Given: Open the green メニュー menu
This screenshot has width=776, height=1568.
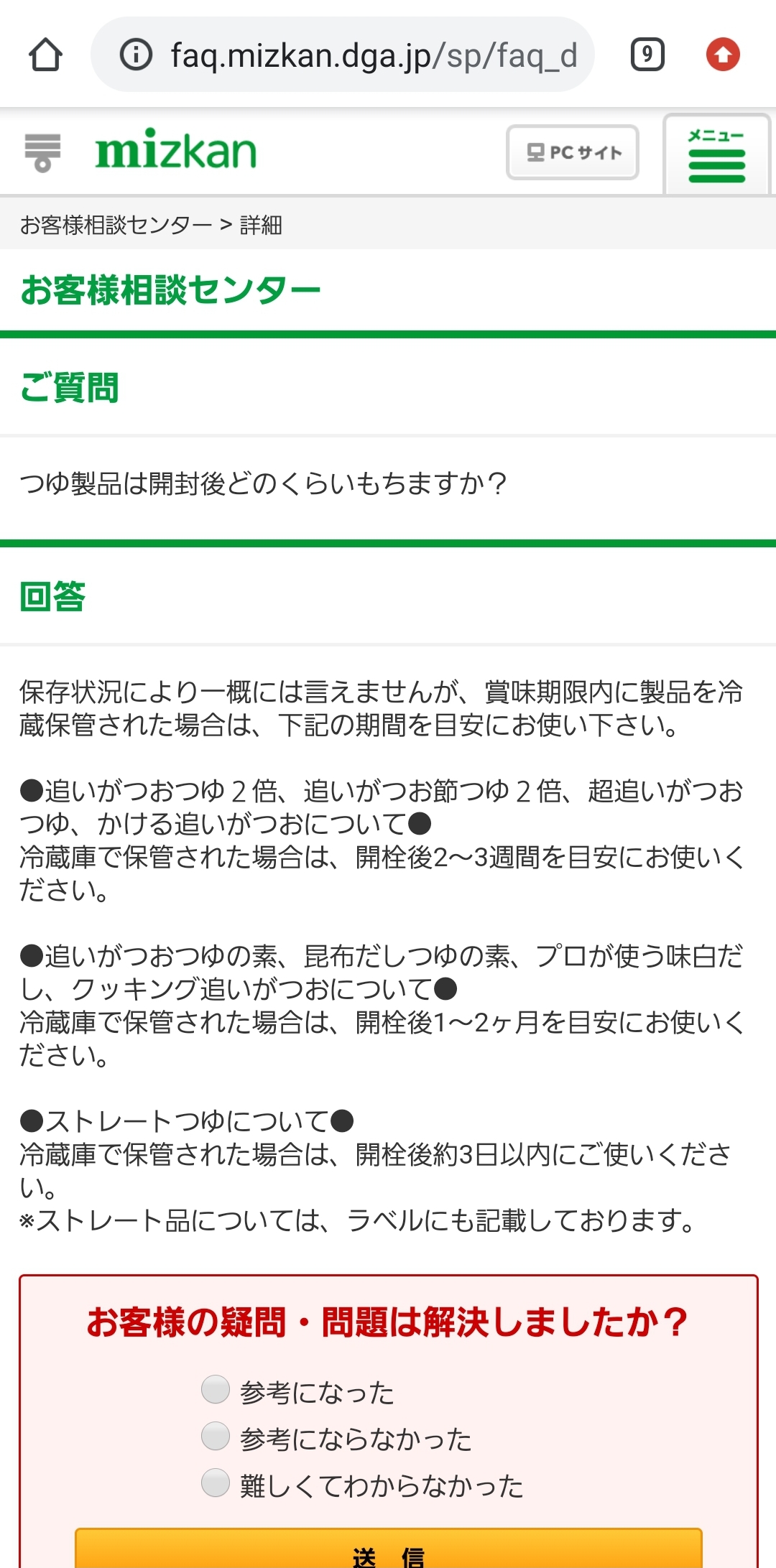Looking at the screenshot, I should coord(716,154).
